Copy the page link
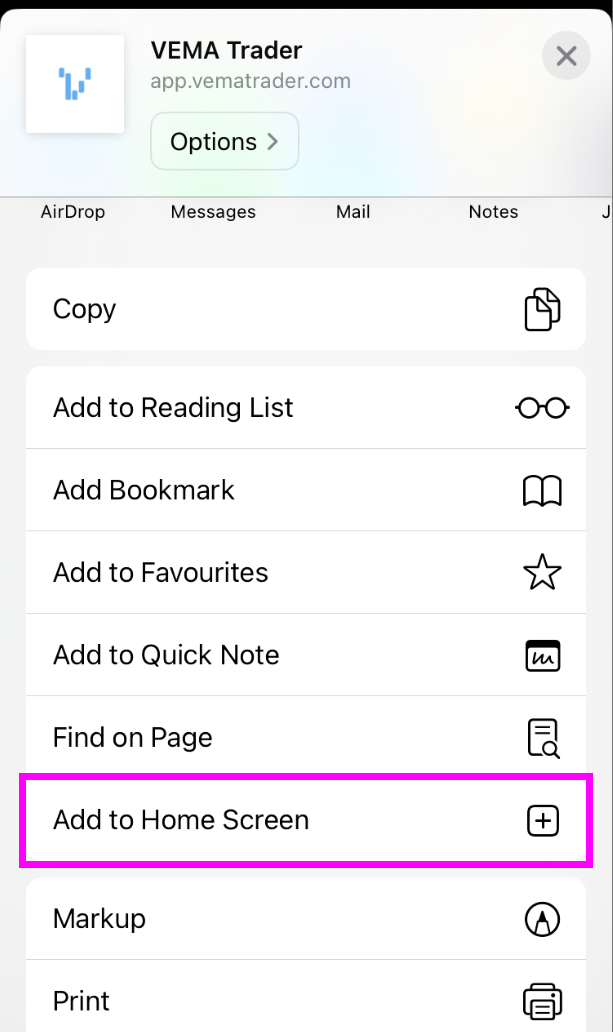Screen dimensions: 613x1032 [x=306, y=309]
